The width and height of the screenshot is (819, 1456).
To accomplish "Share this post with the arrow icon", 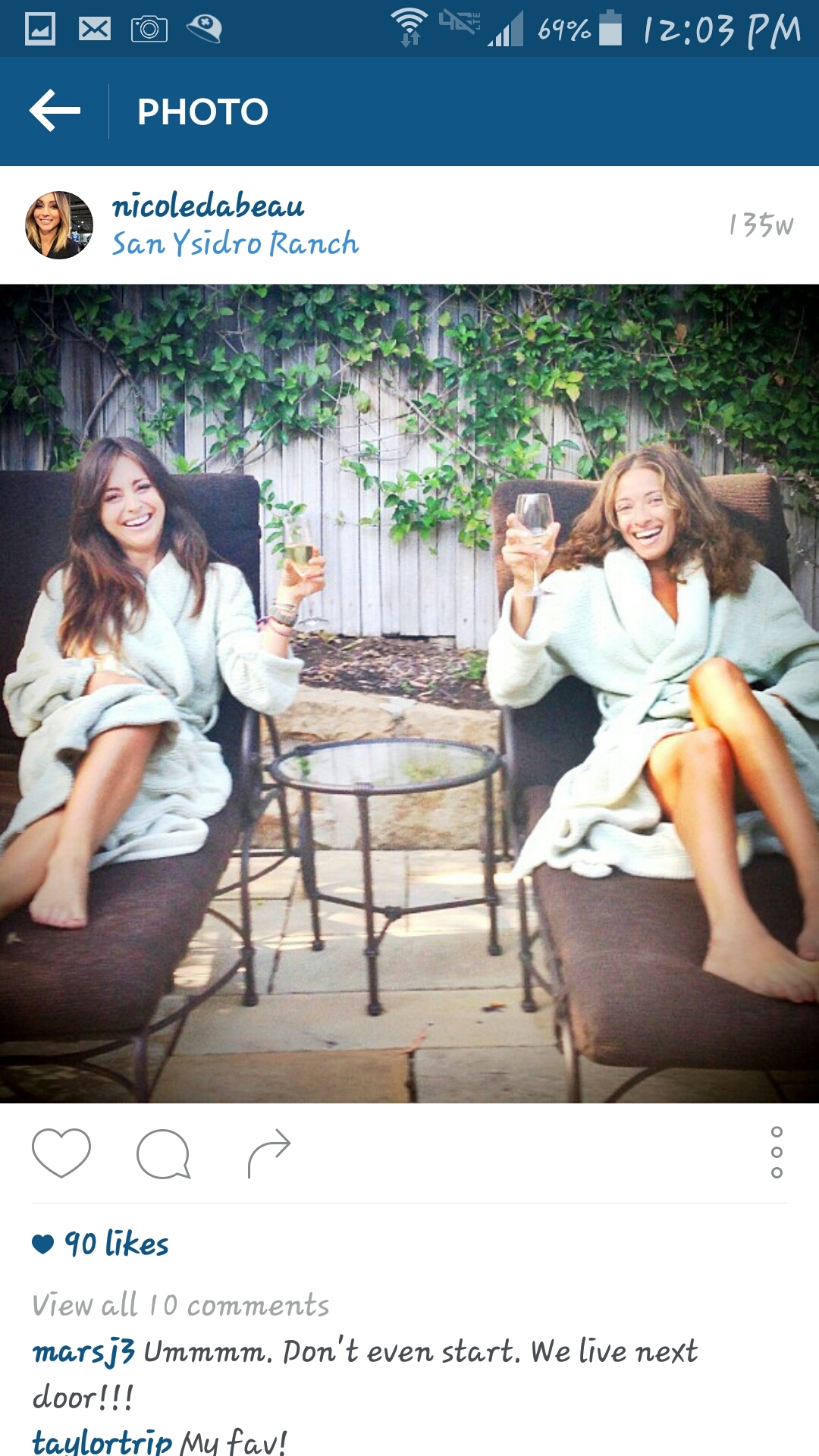I will [x=269, y=1153].
